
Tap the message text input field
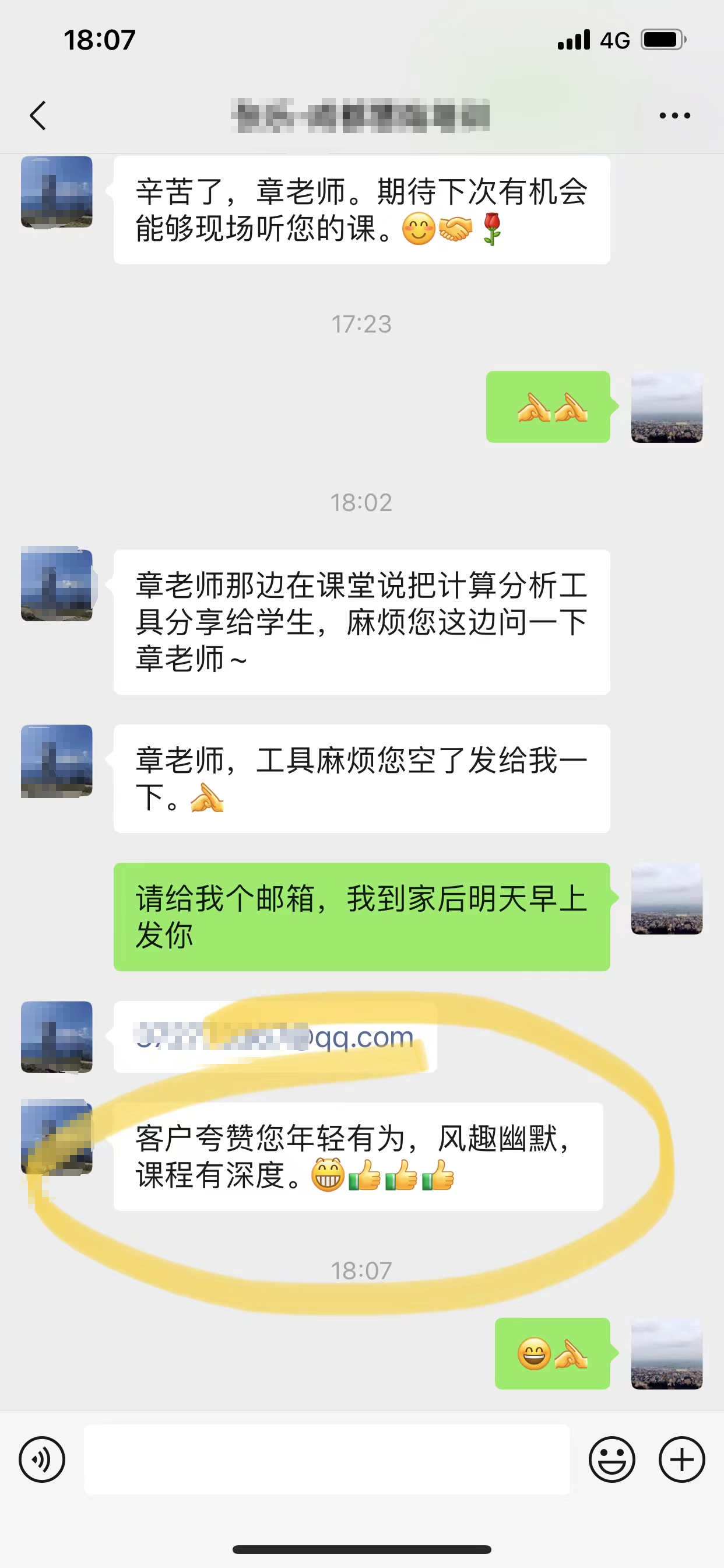point(326,1459)
